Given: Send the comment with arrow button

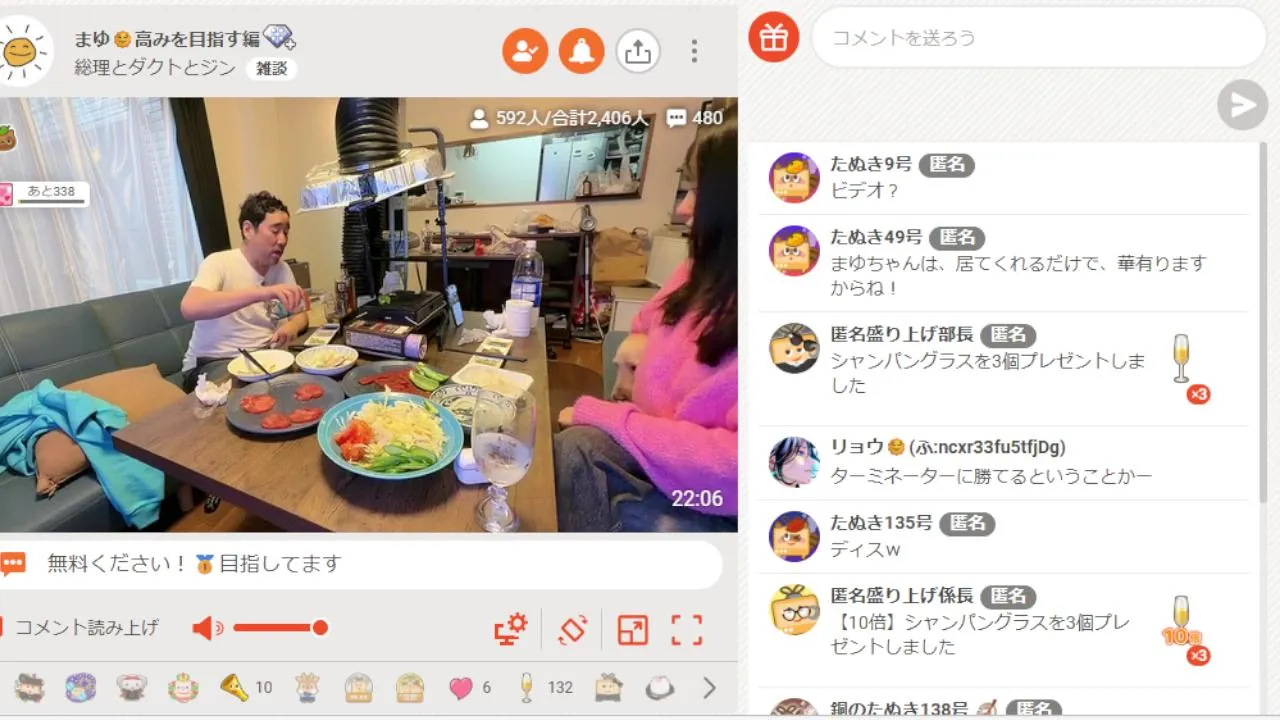Looking at the screenshot, I should [x=1242, y=105].
